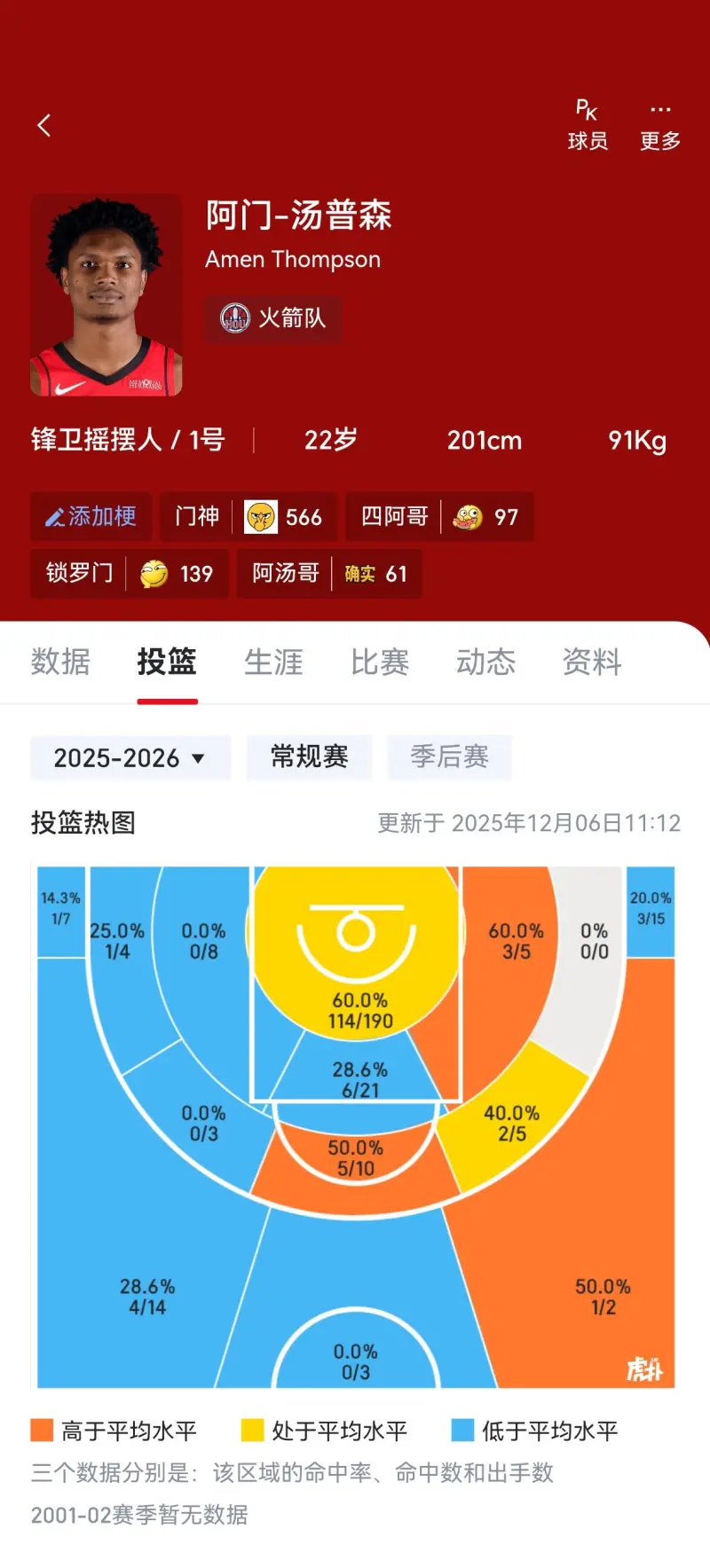
Task: Select the 锁罗门 nickname chip
Action: pyautogui.click(x=130, y=573)
